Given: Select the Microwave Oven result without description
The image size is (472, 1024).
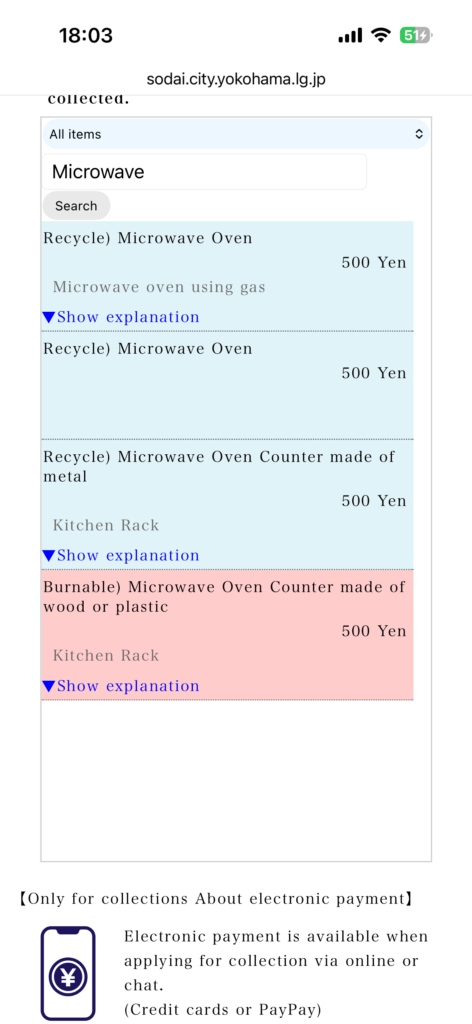Looking at the screenshot, I should [x=227, y=385].
